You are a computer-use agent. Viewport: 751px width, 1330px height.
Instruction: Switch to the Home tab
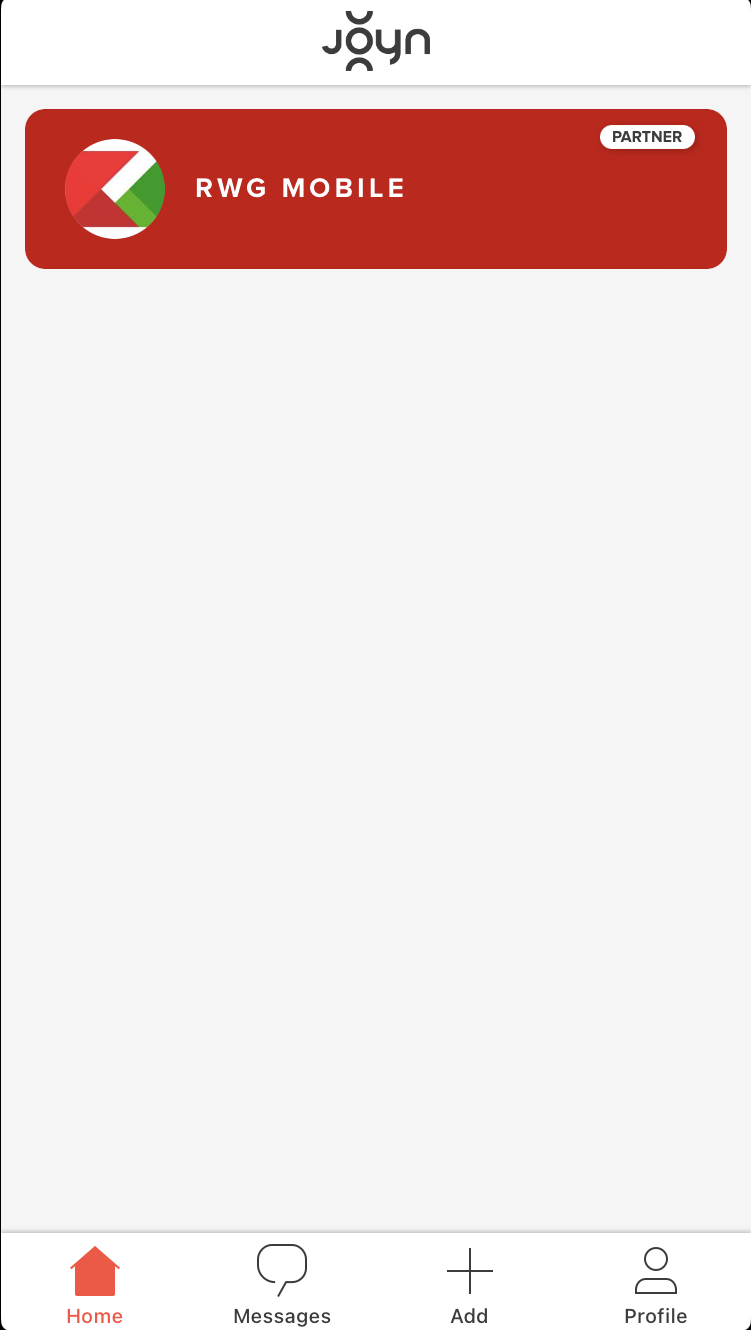coord(94,1286)
